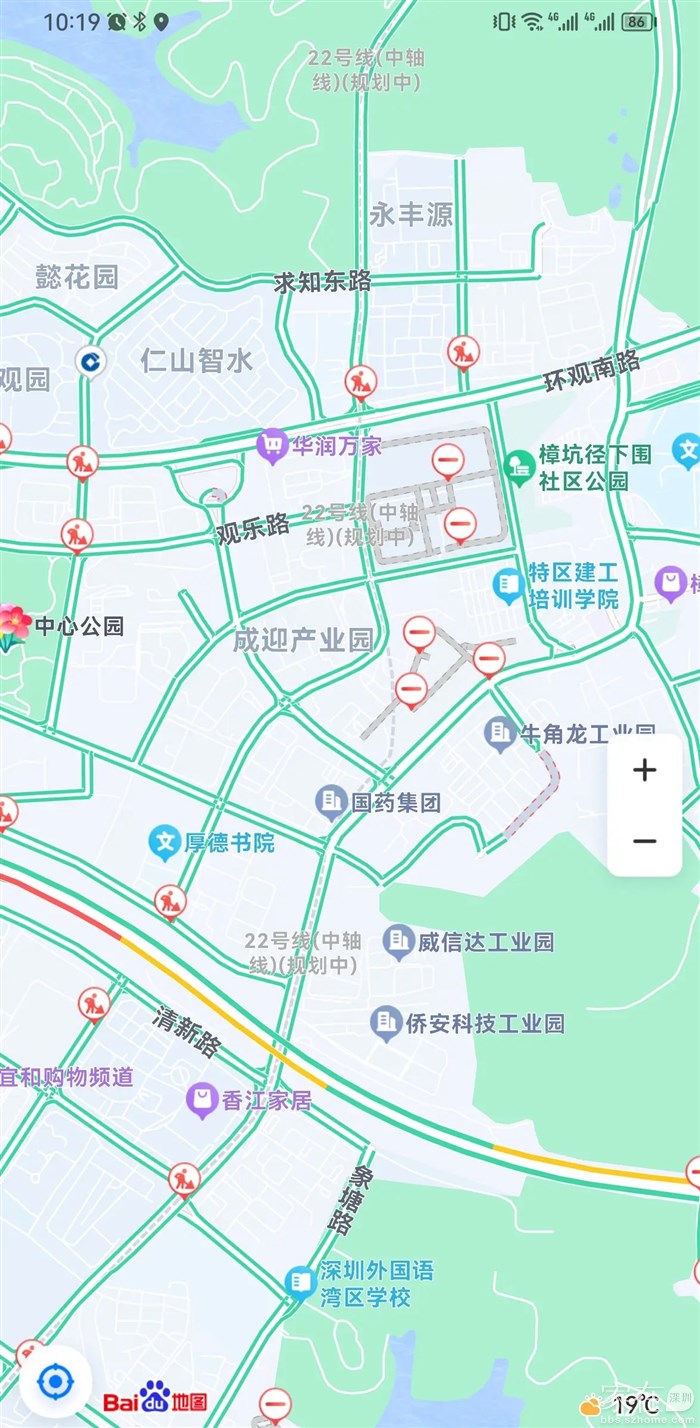Tap the 特区建工培训学院 place marker
Viewport: 700px width, 1428px height.
pos(509,585)
